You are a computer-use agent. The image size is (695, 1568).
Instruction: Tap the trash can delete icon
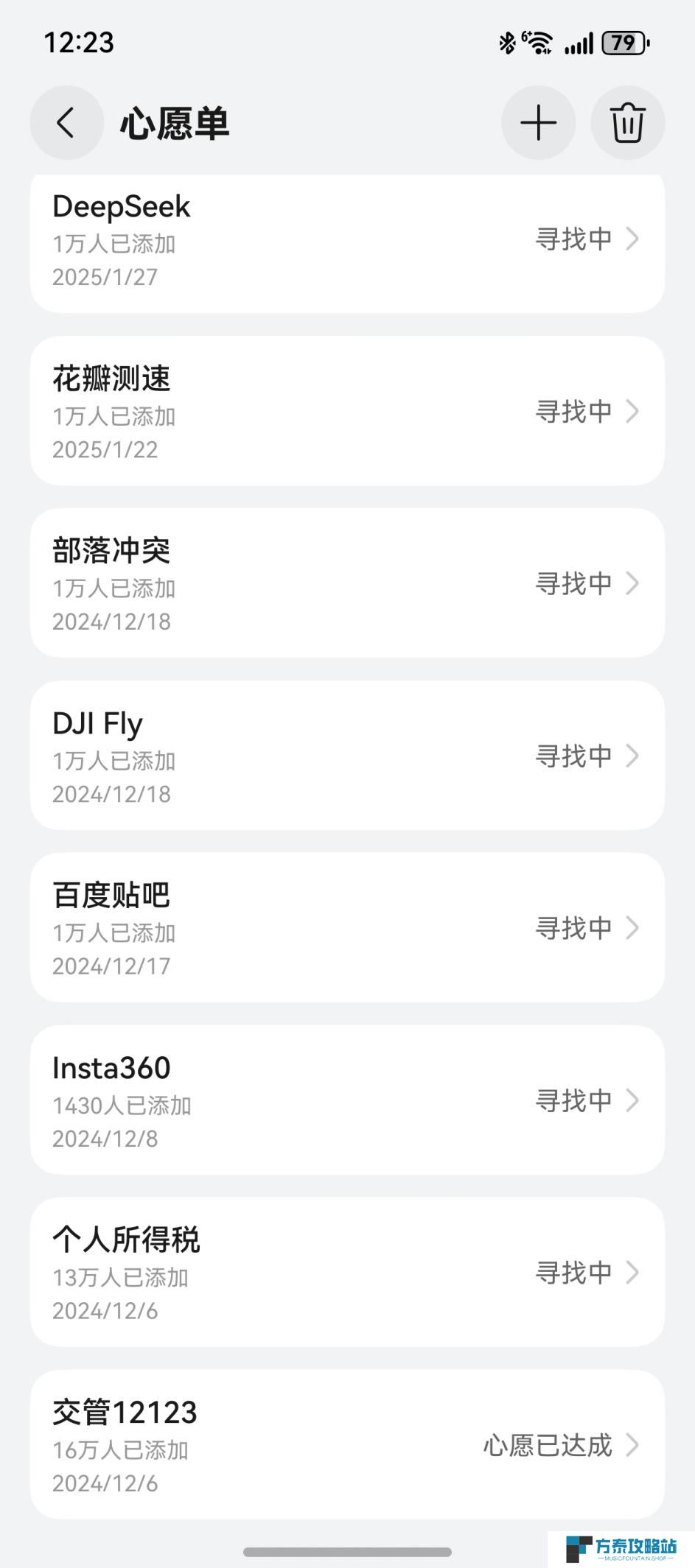pyautogui.click(x=628, y=122)
